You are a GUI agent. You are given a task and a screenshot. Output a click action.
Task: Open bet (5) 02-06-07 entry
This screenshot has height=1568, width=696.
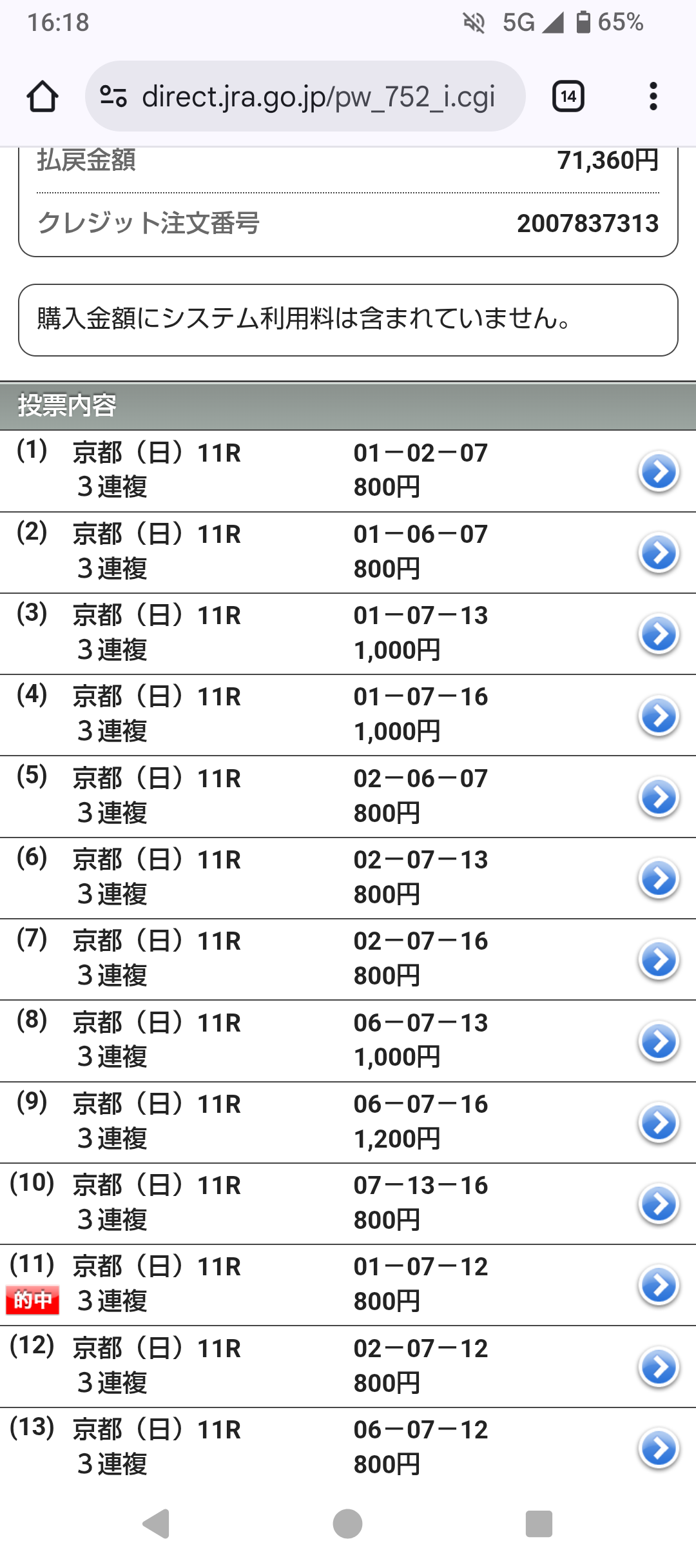[x=659, y=797]
